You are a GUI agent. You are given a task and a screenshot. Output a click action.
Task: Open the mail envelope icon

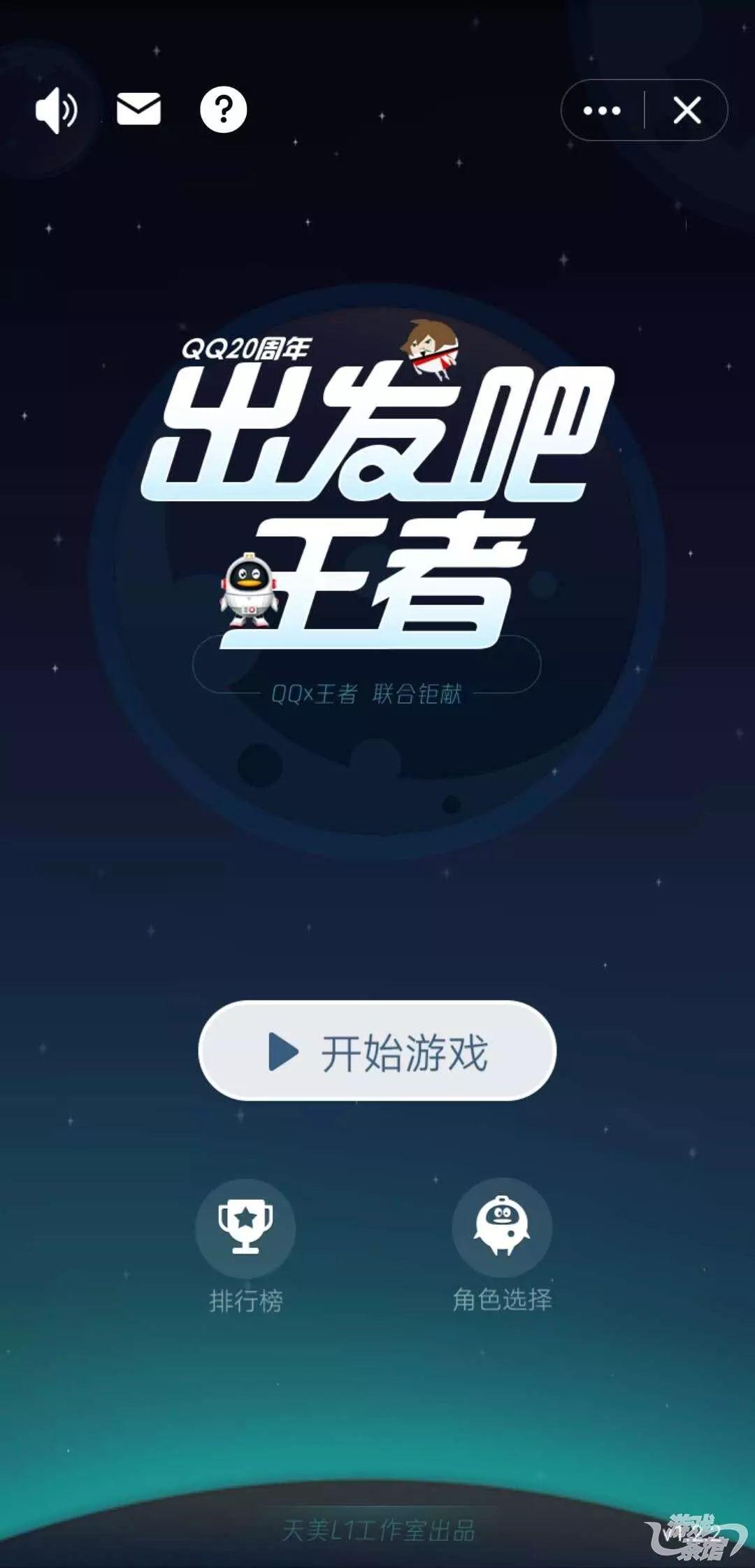pos(138,109)
